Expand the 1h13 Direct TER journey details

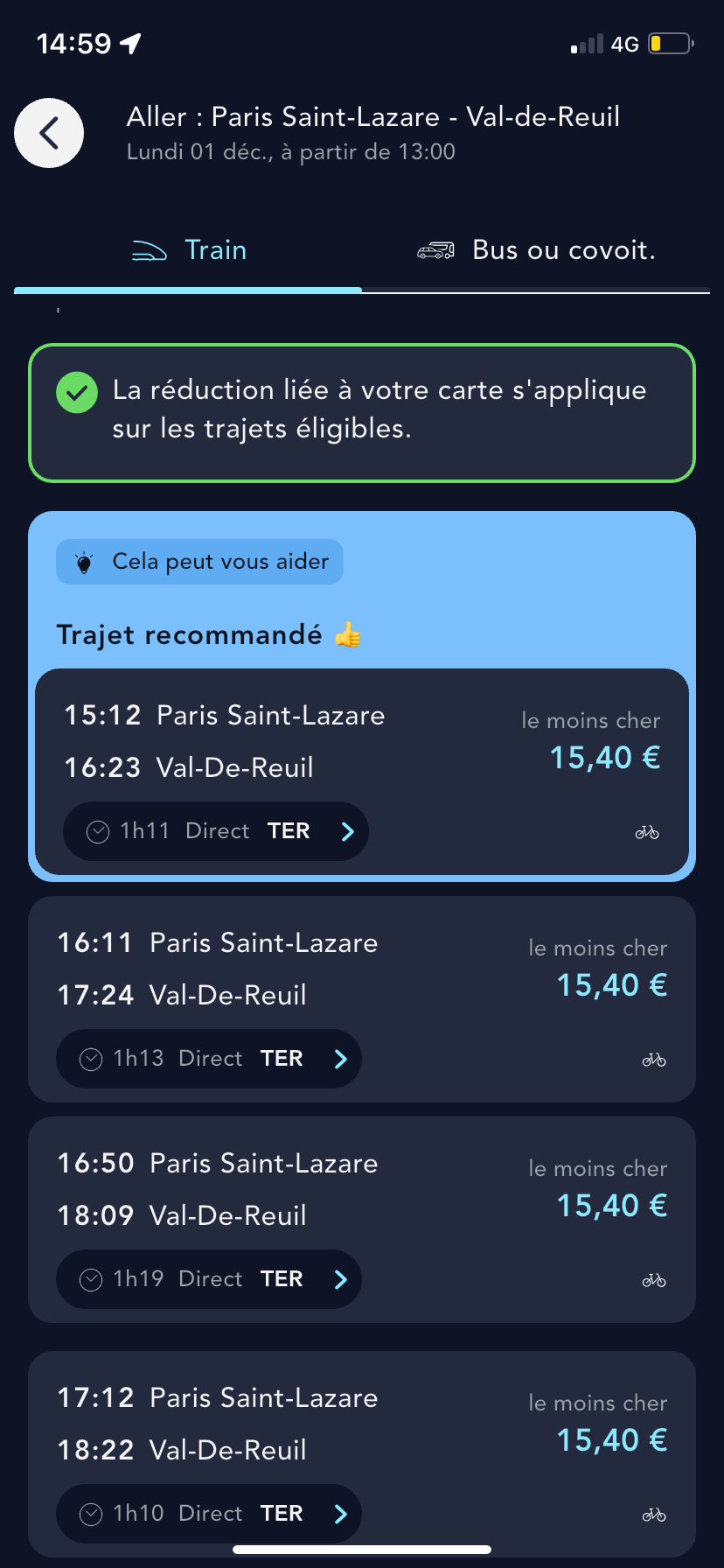[208, 1059]
